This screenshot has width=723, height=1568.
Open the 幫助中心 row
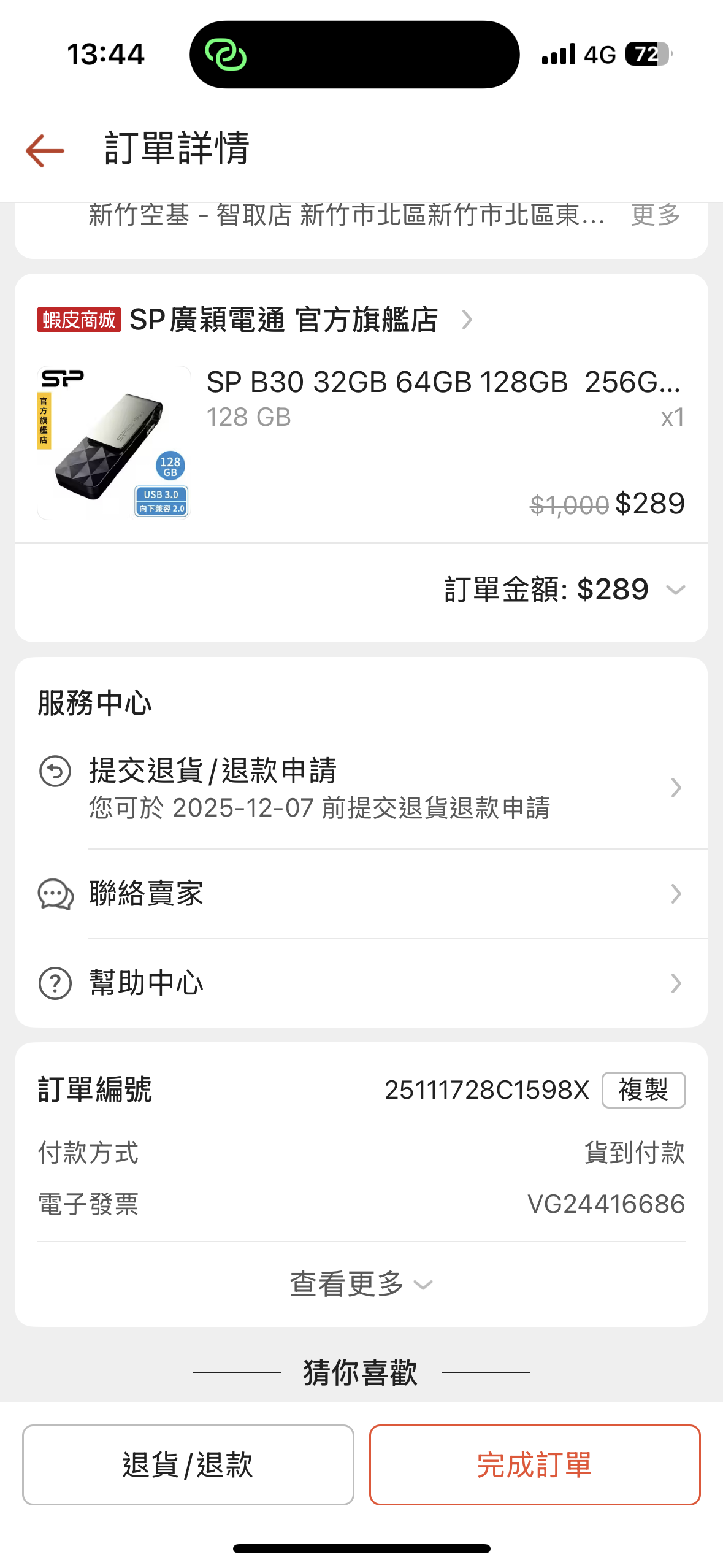tap(361, 983)
